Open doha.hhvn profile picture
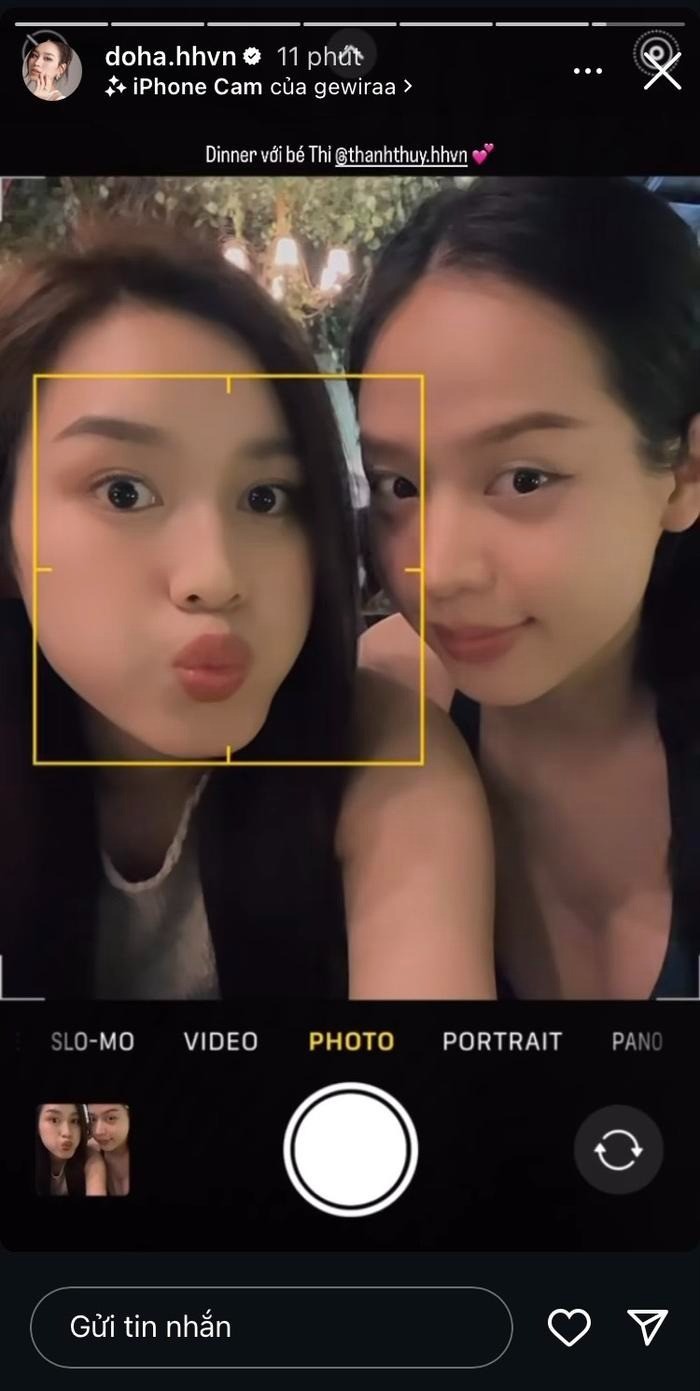Image resolution: width=700 pixels, height=1391 pixels. (x=51, y=70)
